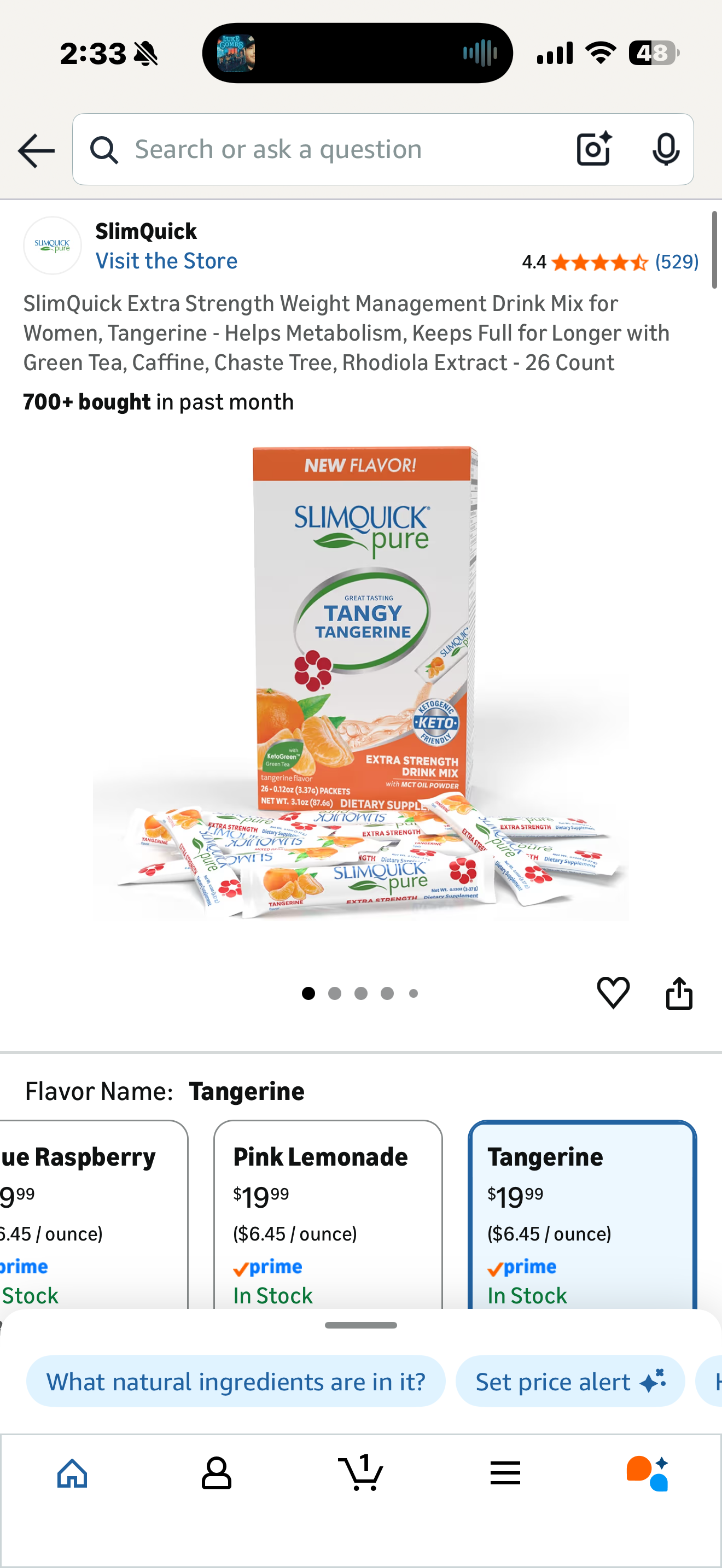Choose the Blue Raspberry flavor option

coord(94,1214)
